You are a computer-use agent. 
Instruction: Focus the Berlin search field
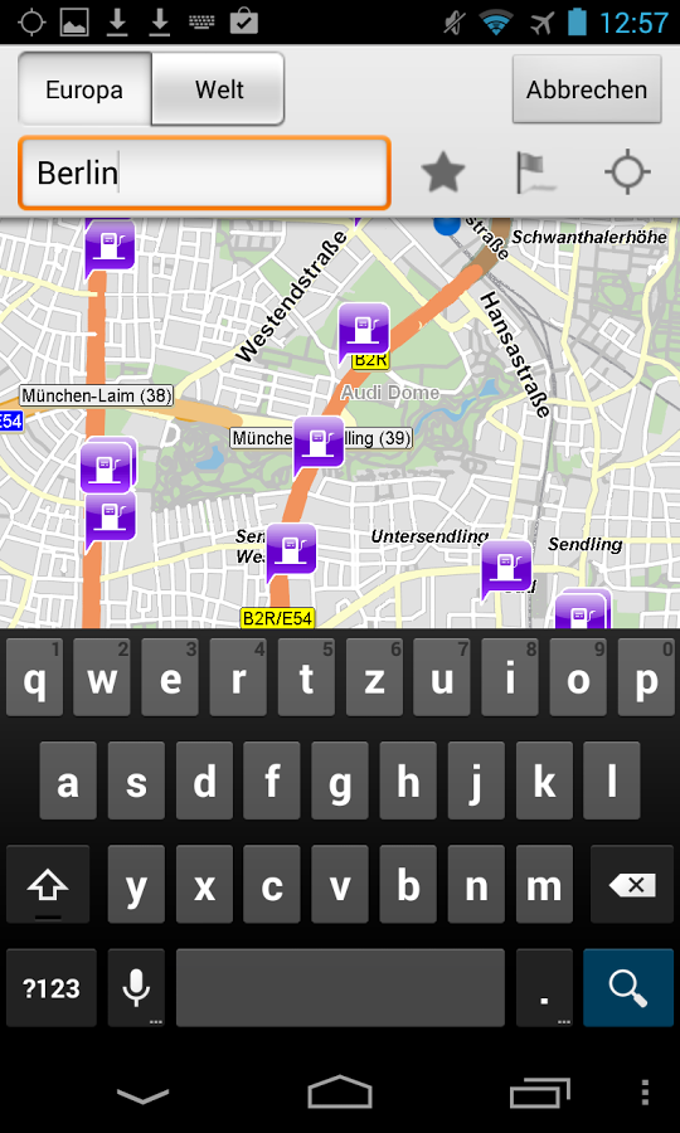(x=204, y=173)
